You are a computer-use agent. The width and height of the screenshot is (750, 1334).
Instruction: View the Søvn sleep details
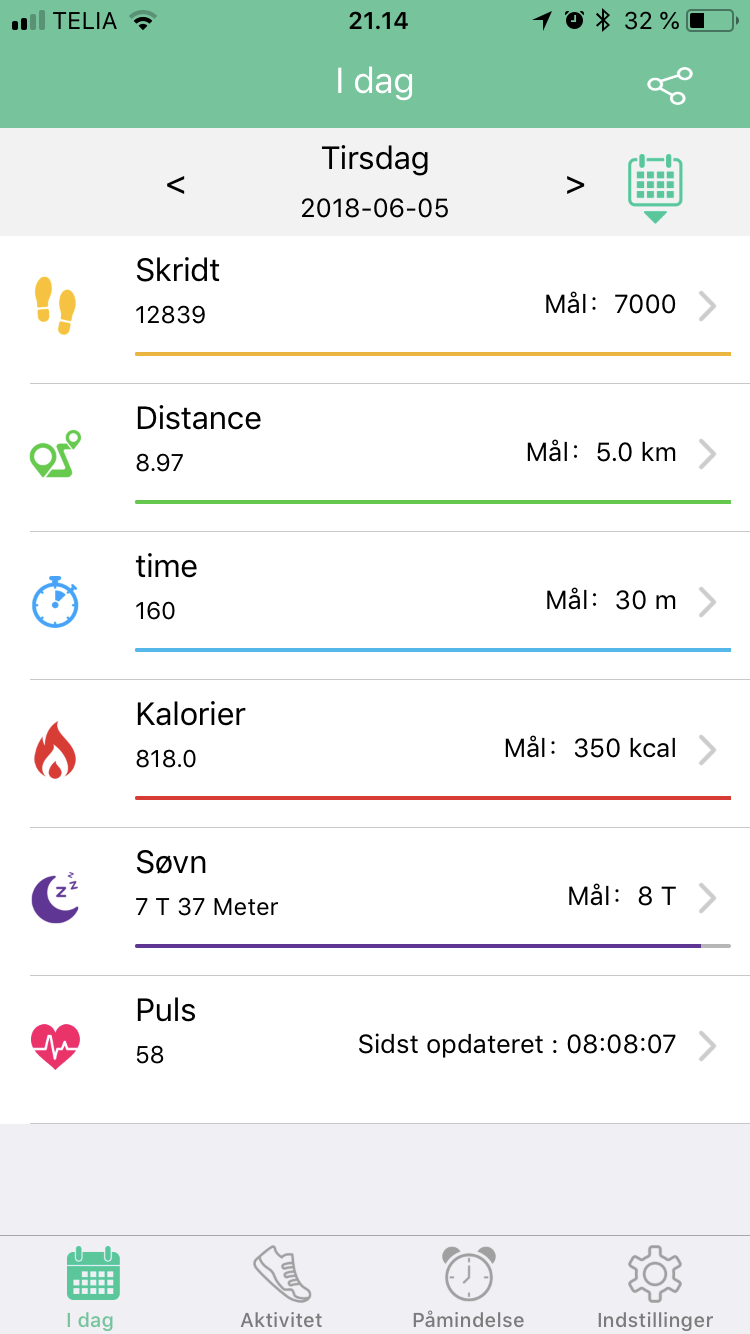(375, 902)
